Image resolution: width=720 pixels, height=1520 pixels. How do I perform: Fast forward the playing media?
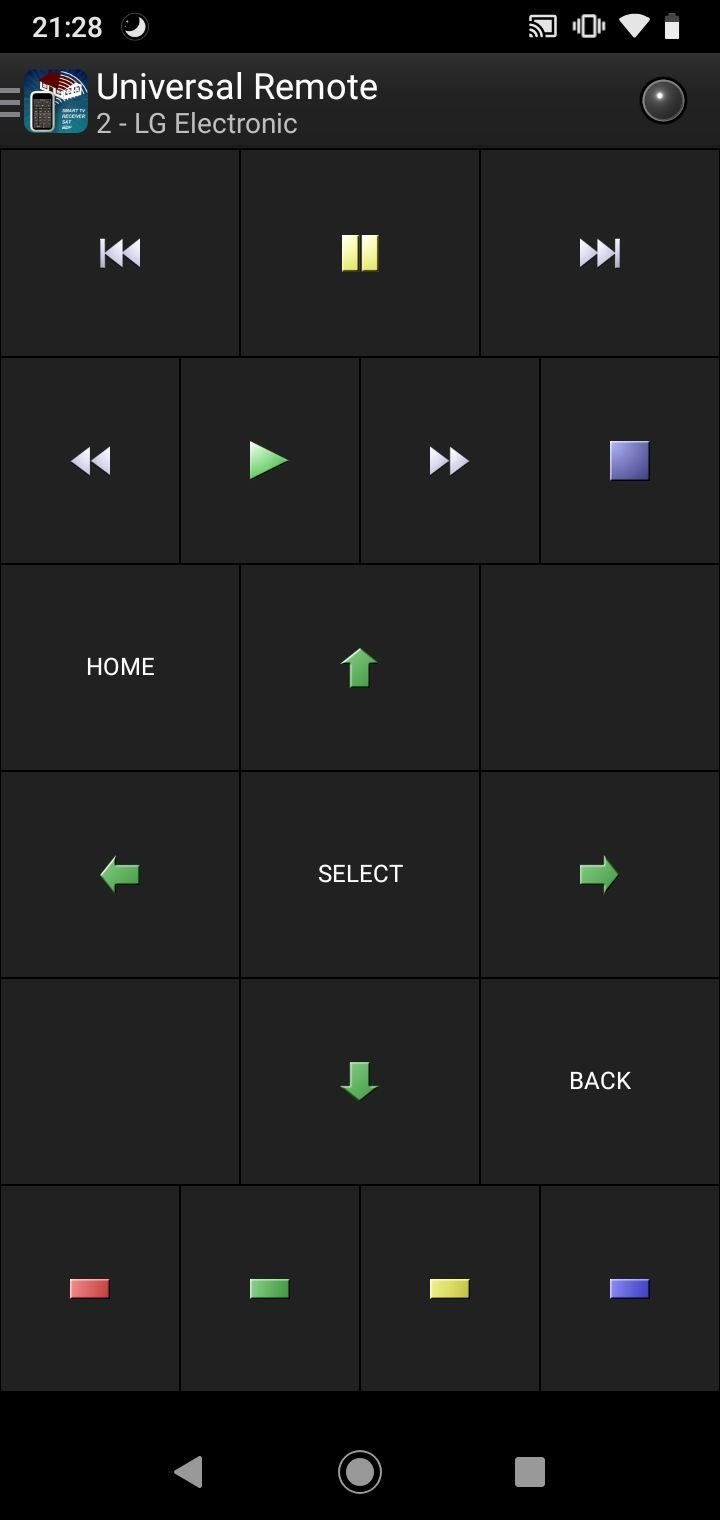pos(450,461)
